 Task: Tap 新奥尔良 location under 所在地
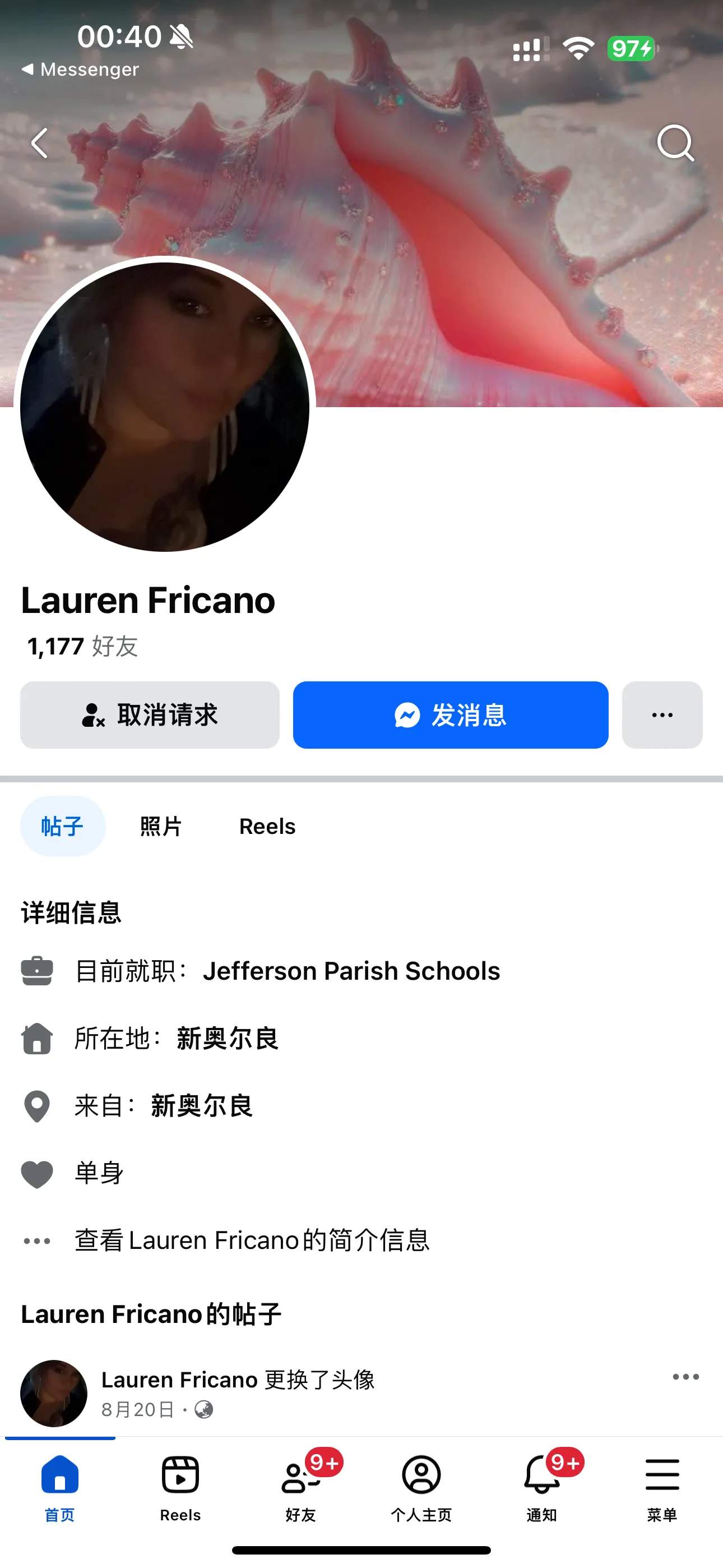(226, 1039)
